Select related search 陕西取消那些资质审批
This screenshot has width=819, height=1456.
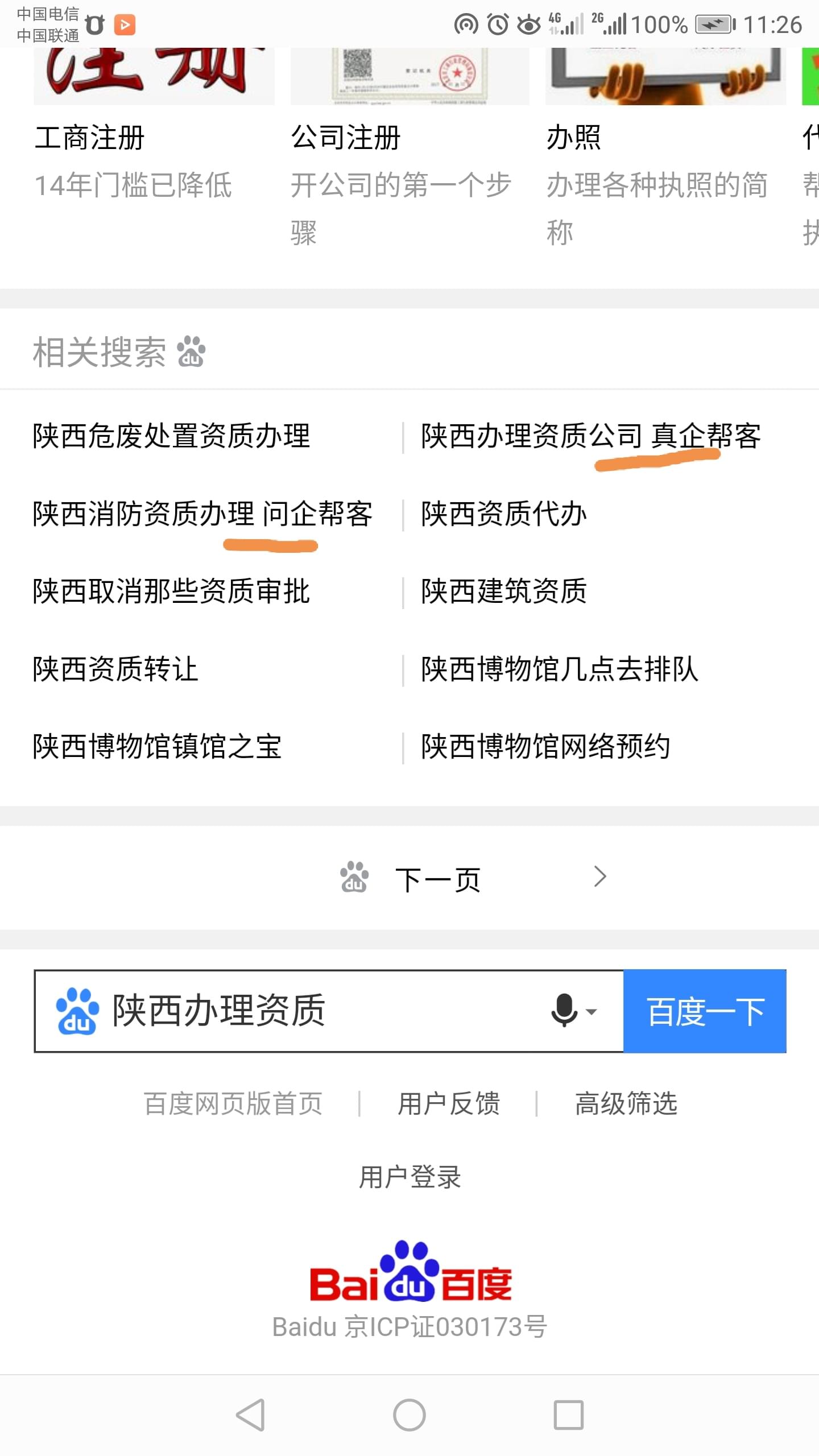(x=171, y=591)
